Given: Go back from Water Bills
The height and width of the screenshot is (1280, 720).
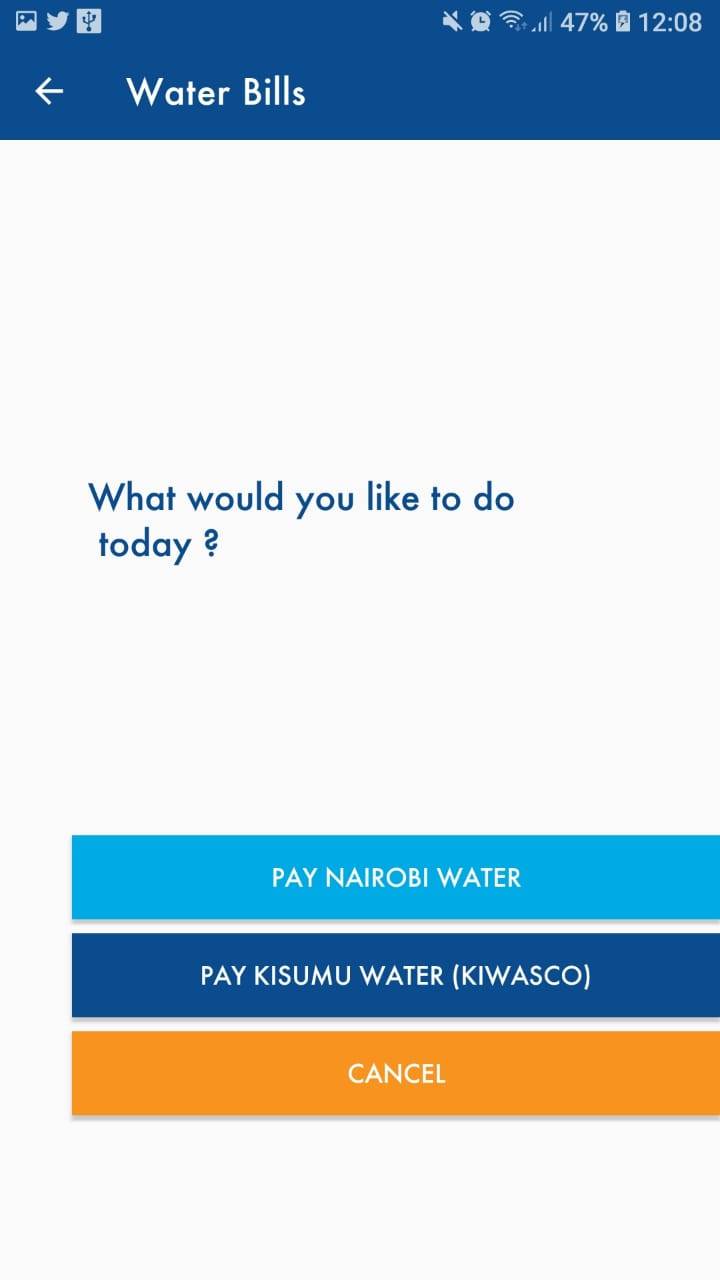Looking at the screenshot, I should (49, 92).
